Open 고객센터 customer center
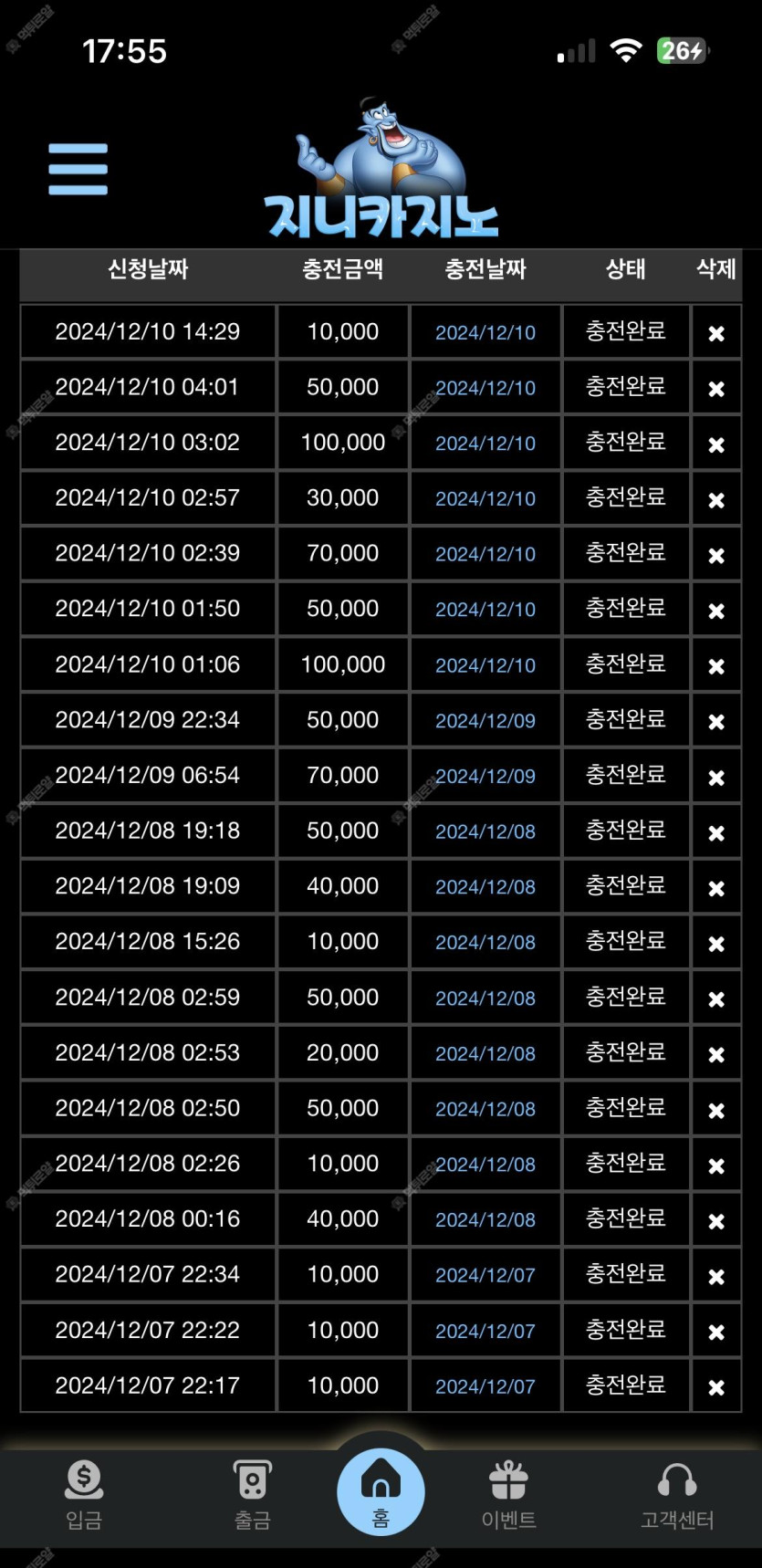The height and width of the screenshot is (1568, 762). click(x=677, y=1494)
